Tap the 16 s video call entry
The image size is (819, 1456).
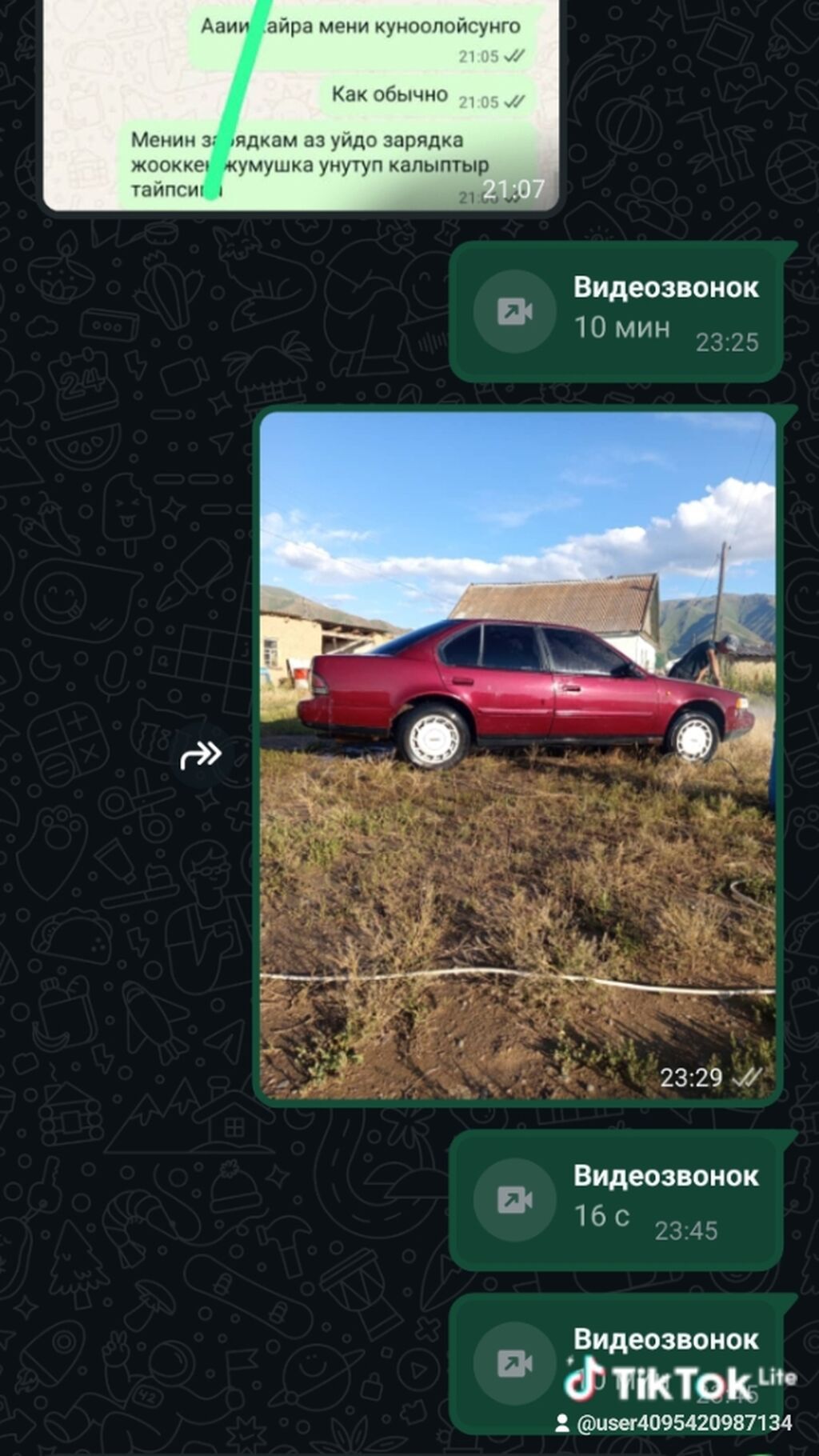pyautogui.click(x=616, y=1199)
